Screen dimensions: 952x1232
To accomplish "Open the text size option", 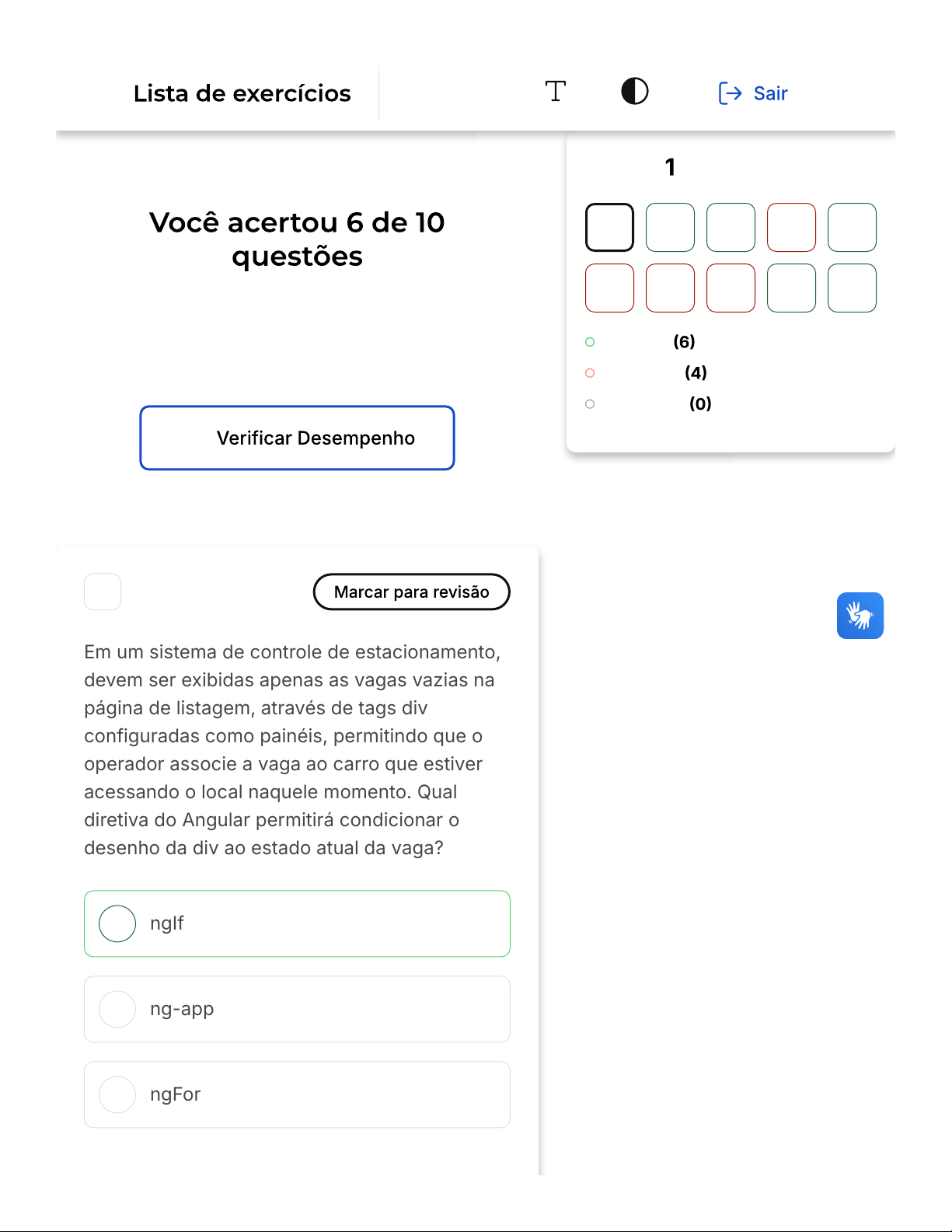I will (x=555, y=92).
